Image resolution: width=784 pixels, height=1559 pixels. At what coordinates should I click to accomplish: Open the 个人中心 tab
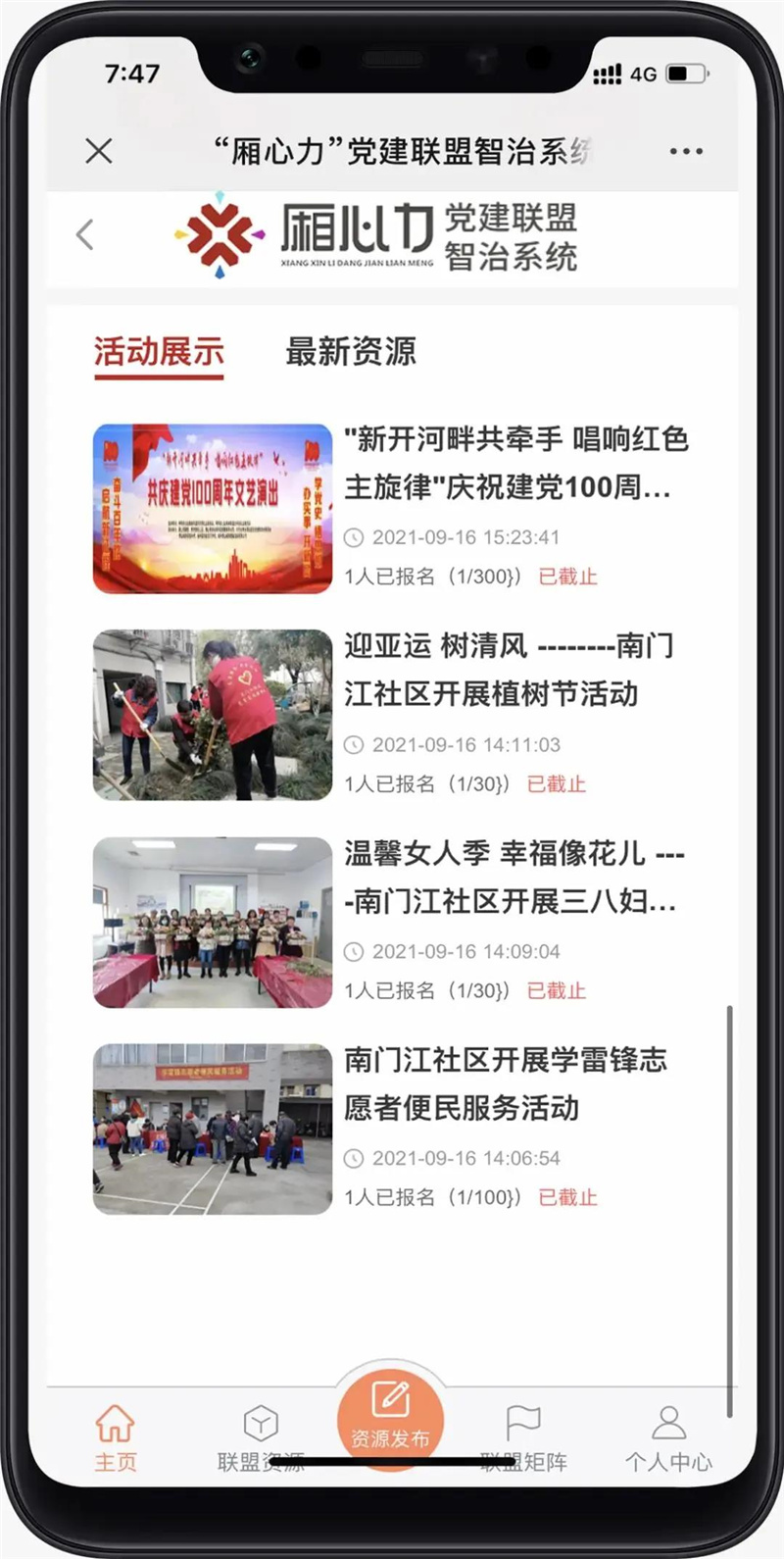click(x=668, y=1436)
